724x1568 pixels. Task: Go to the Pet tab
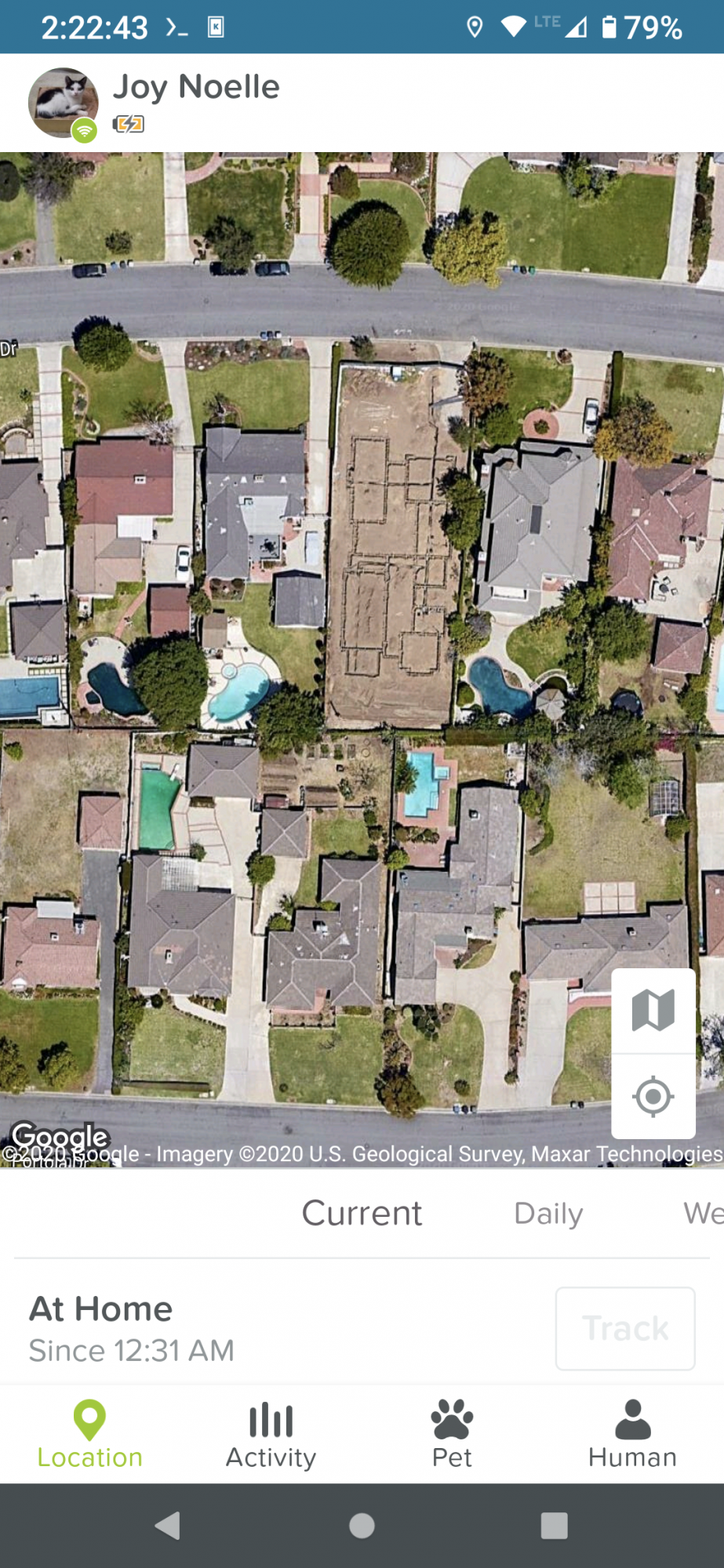click(x=452, y=1435)
